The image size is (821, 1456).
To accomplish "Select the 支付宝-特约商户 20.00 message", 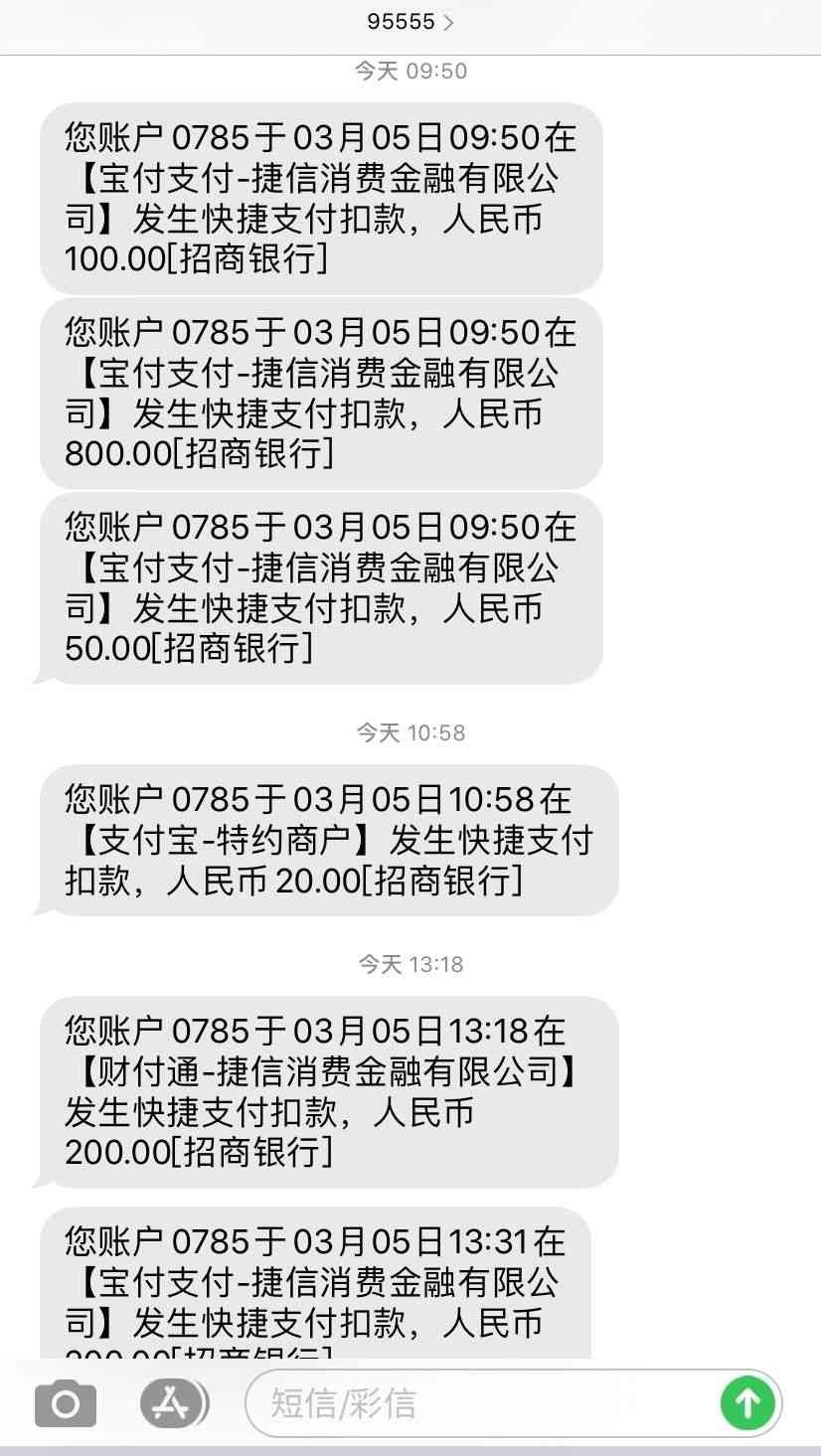I will (x=328, y=840).
